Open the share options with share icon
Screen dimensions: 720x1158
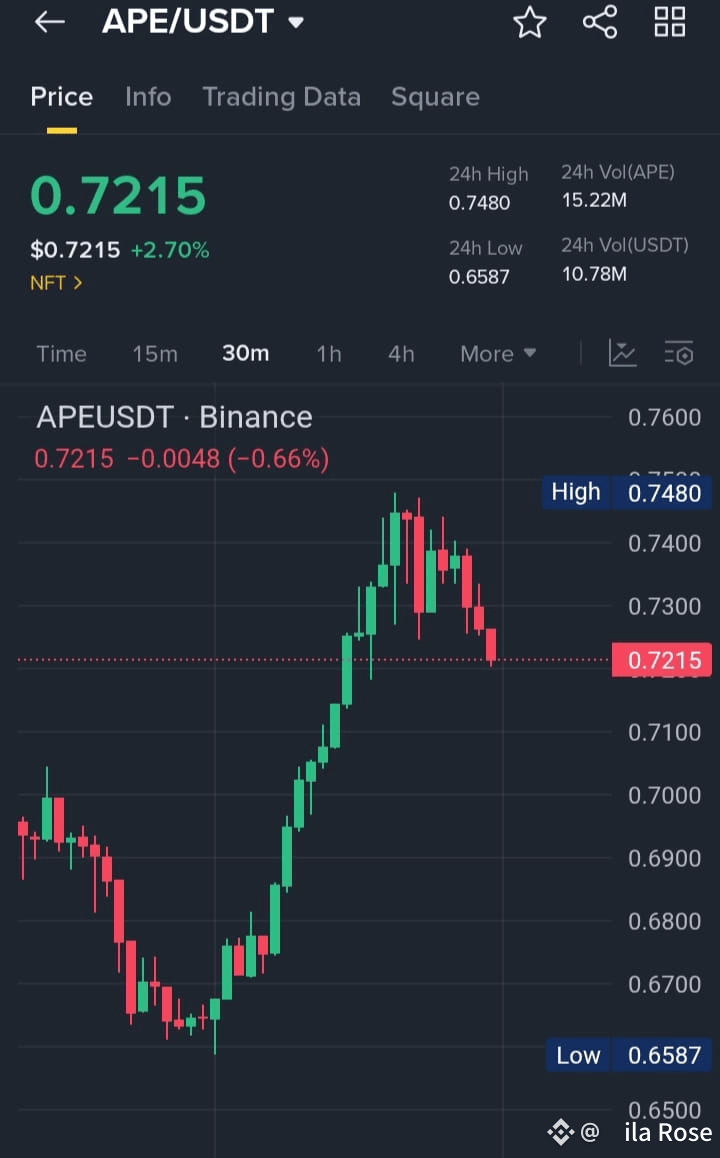[x=599, y=21]
